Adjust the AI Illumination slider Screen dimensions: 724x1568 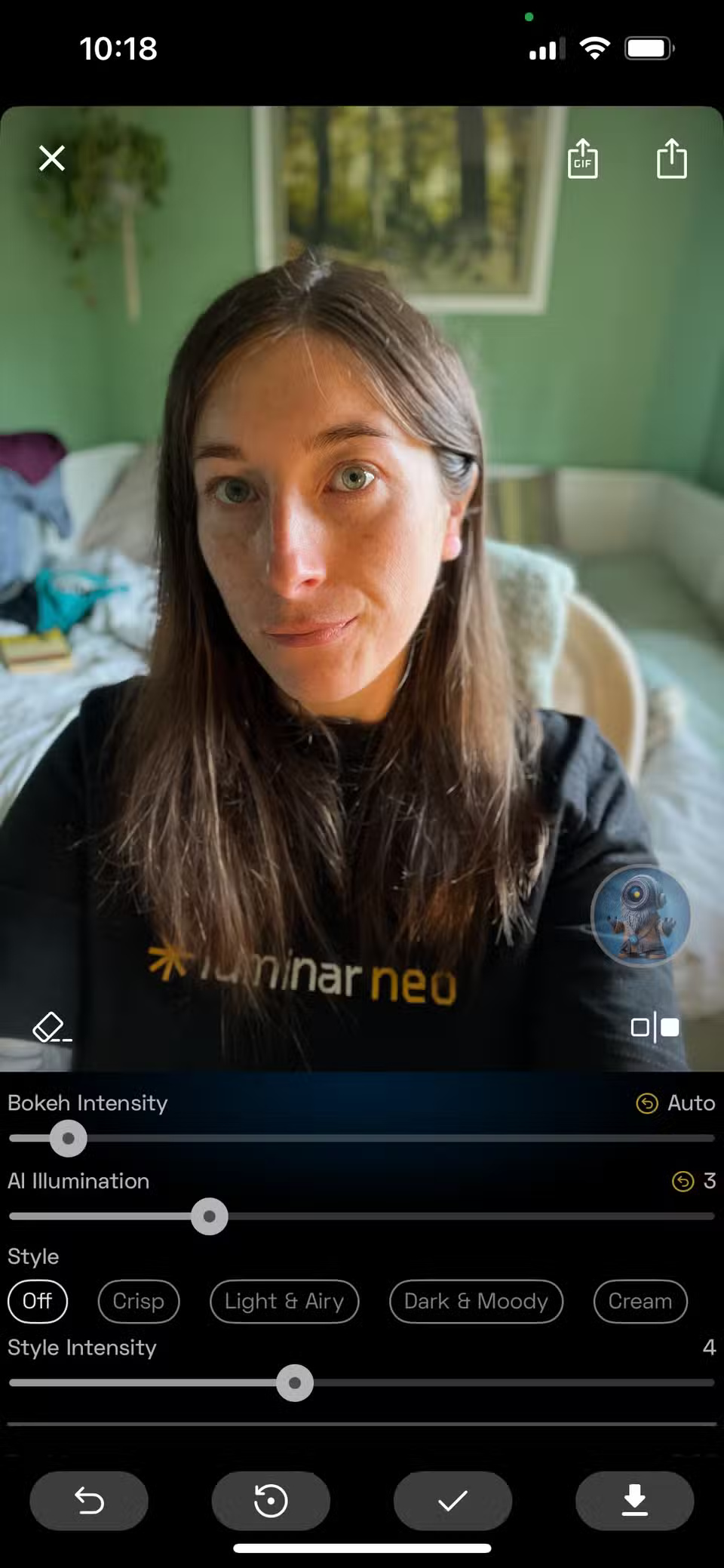click(210, 1216)
